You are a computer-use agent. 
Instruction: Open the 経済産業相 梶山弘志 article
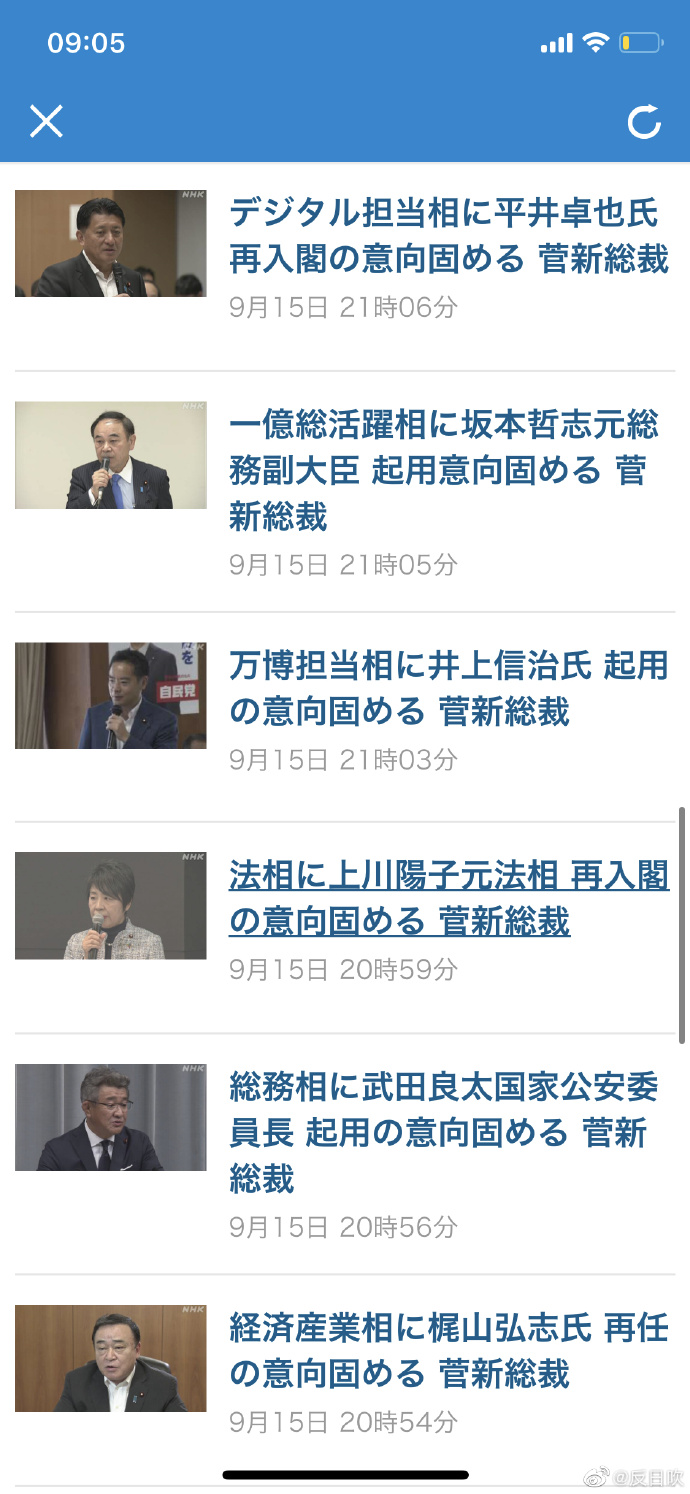(448, 1351)
